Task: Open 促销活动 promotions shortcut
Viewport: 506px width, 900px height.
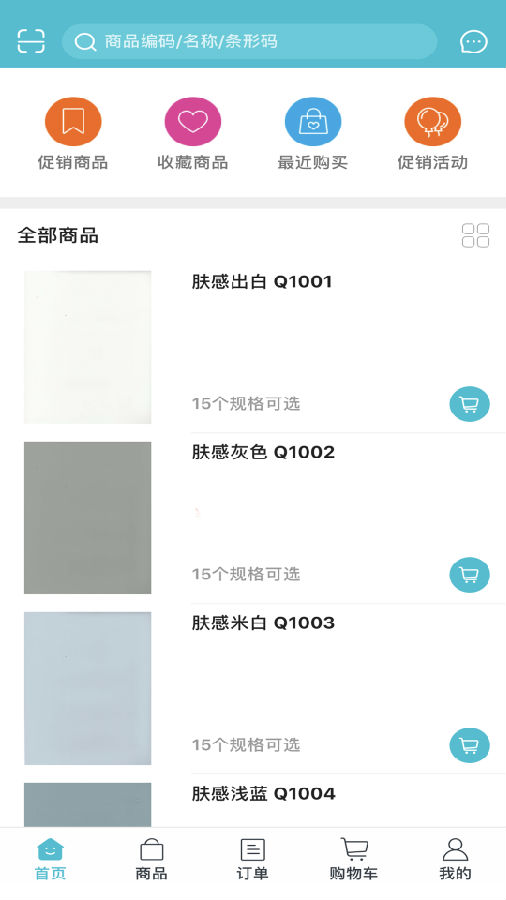Action: [433, 134]
